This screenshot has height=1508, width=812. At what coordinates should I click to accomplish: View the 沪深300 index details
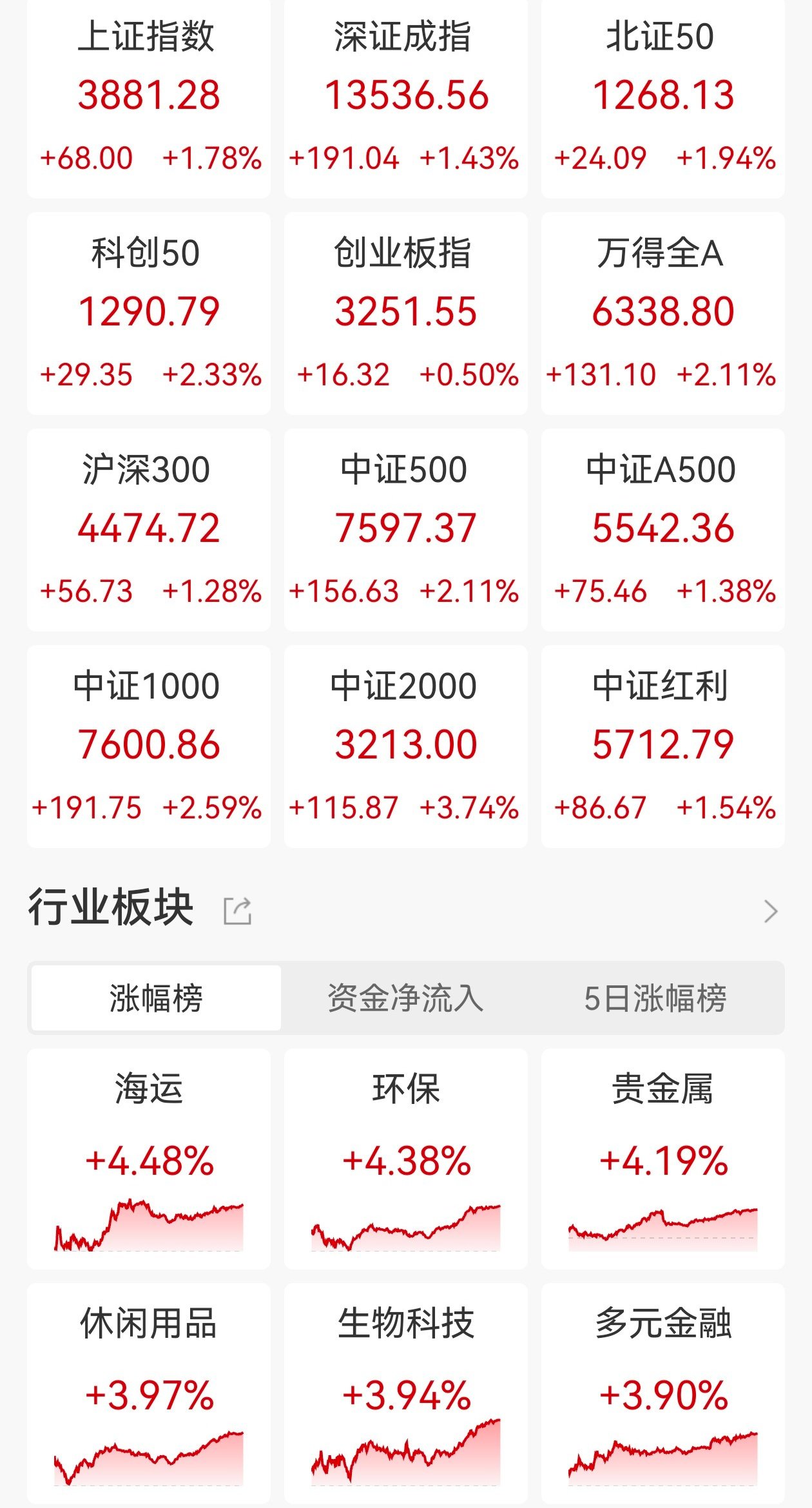coord(148,530)
